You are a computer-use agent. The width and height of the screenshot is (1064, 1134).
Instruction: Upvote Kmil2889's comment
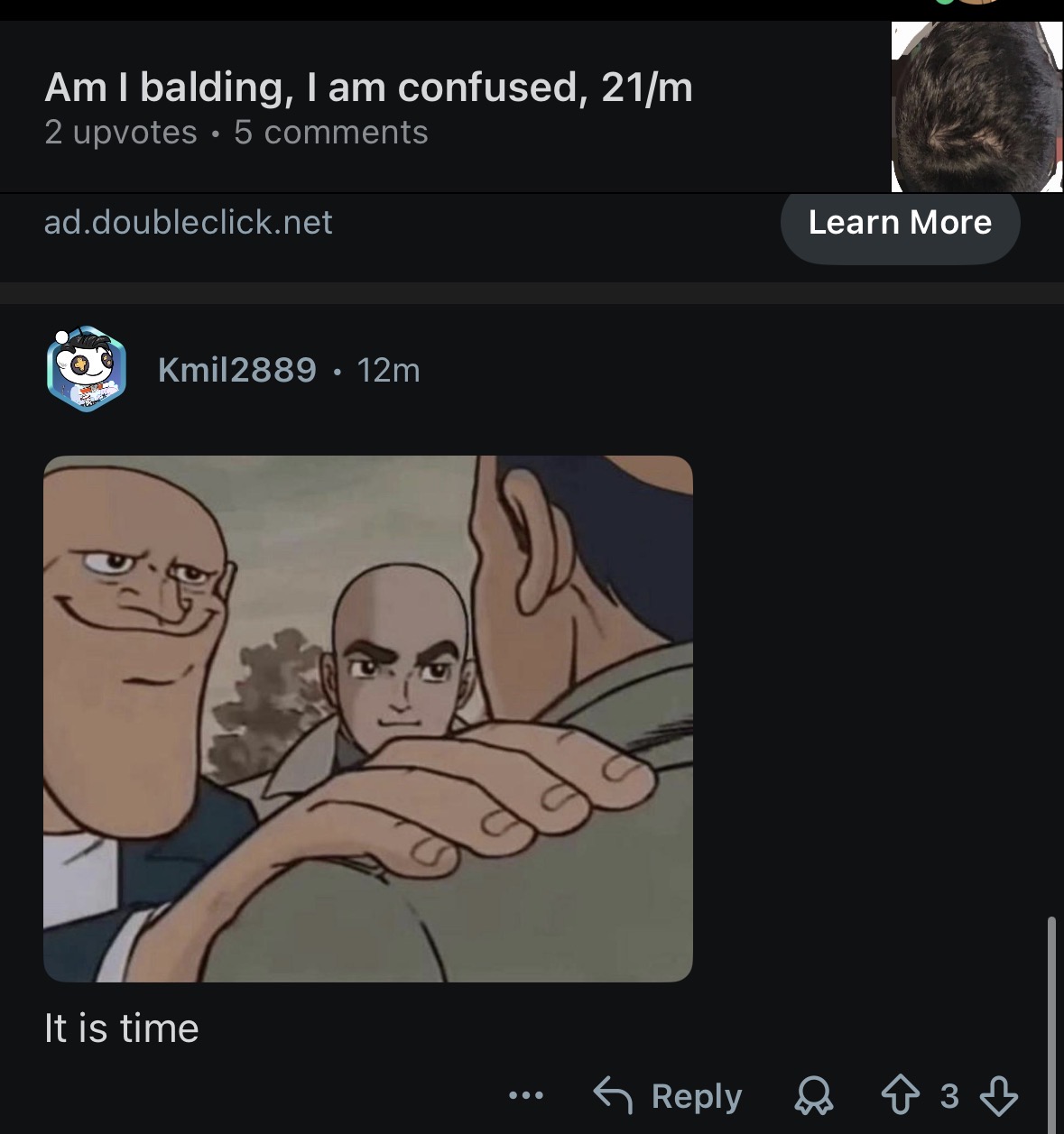(900, 1096)
